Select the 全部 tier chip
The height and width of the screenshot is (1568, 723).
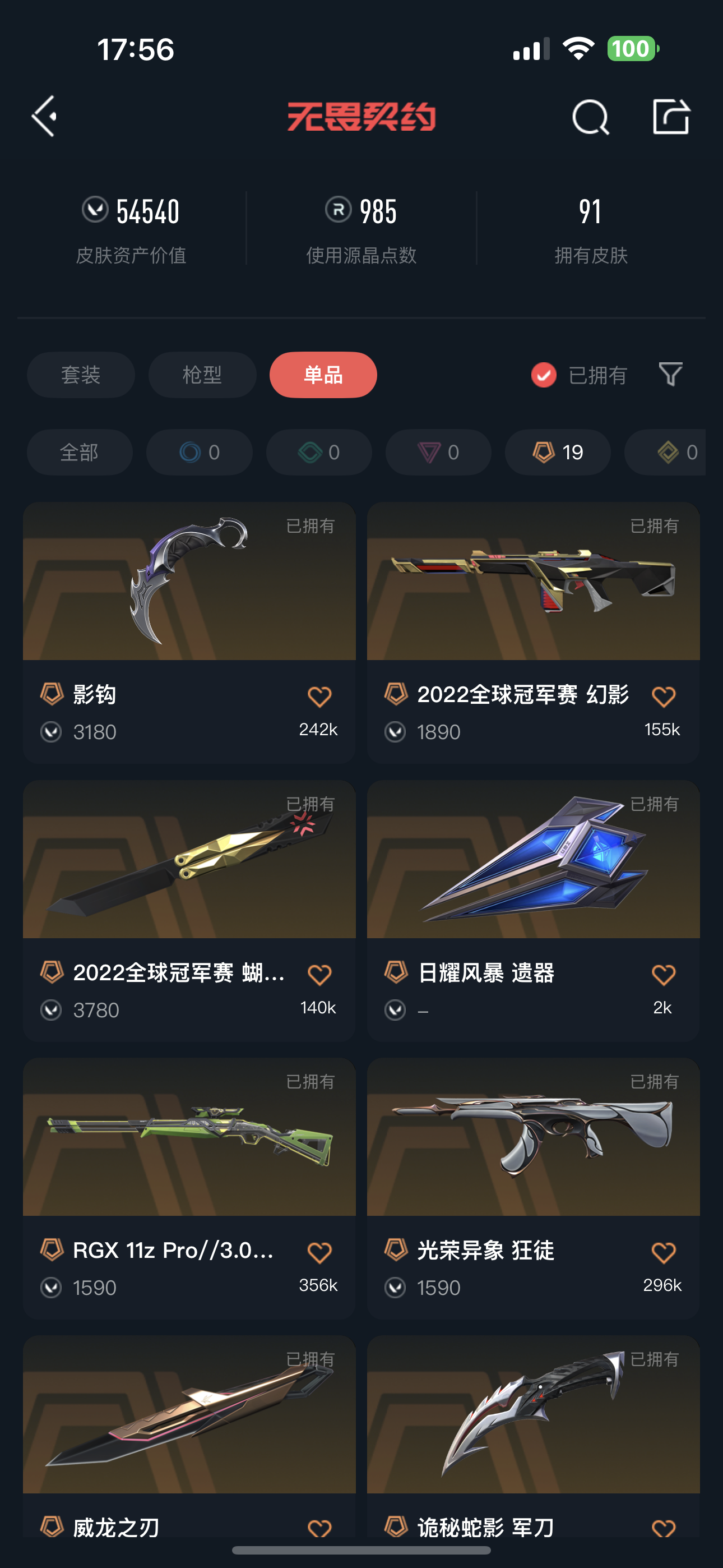tap(79, 452)
